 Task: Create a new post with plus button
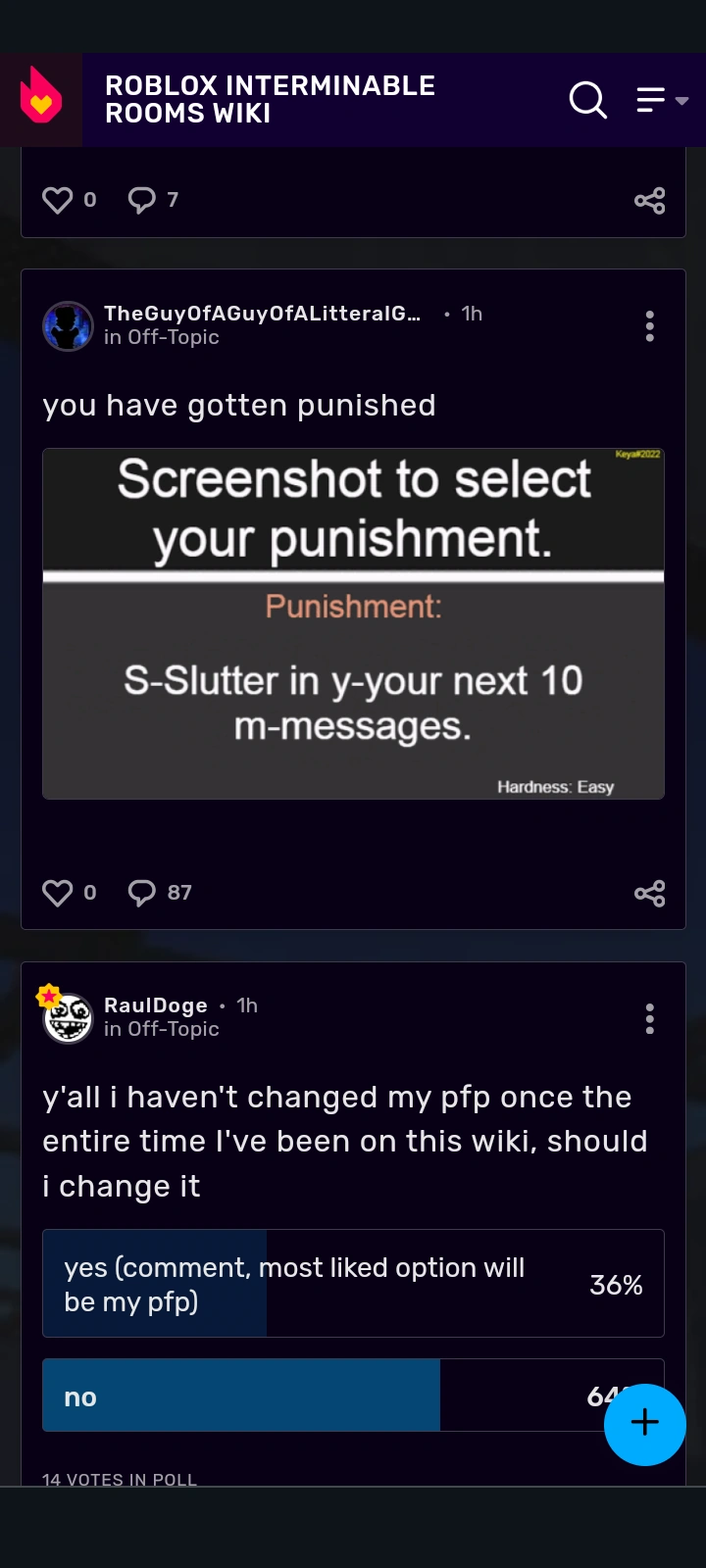[x=644, y=1424]
